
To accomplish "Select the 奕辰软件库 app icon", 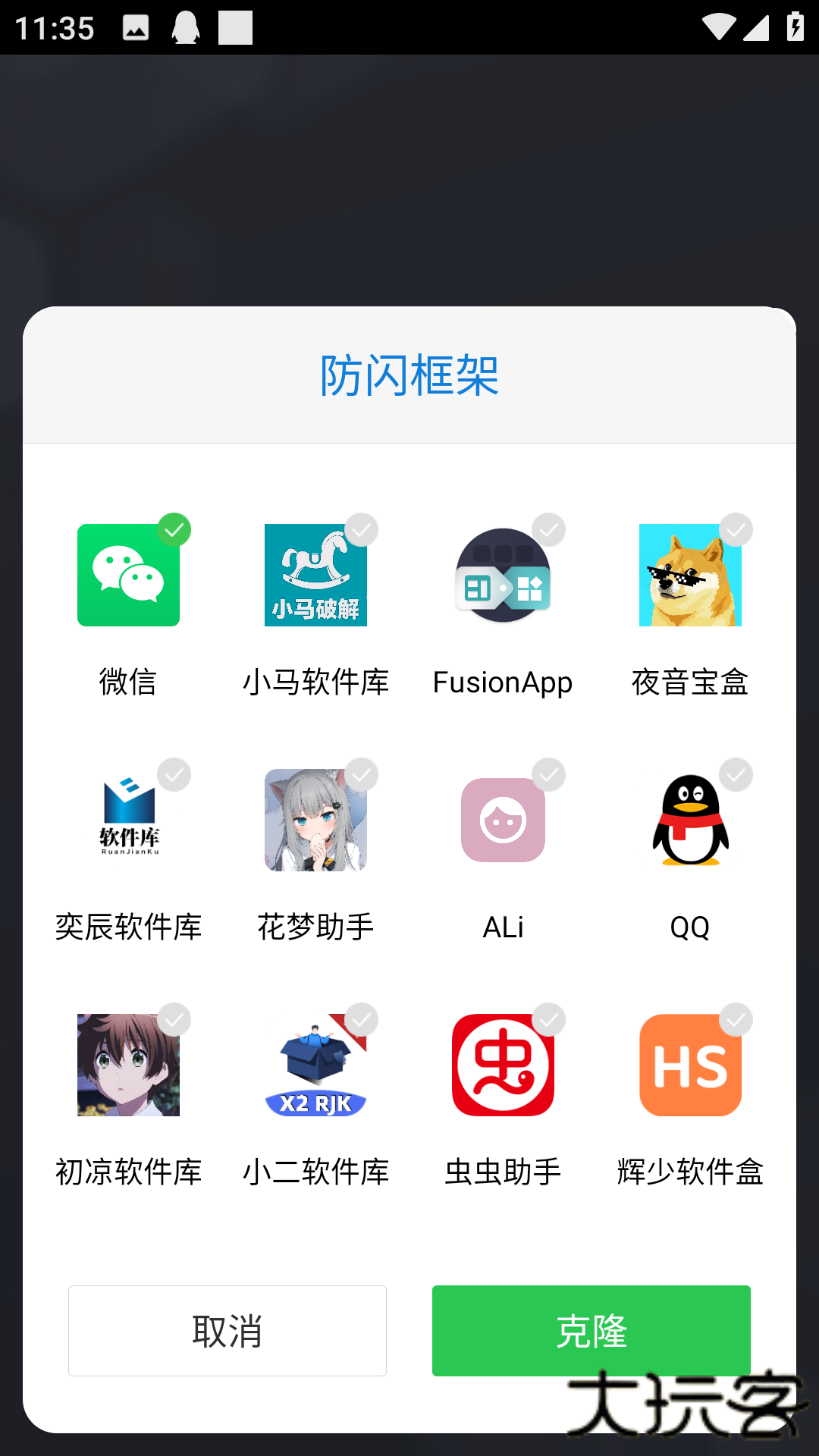I will (127, 819).
